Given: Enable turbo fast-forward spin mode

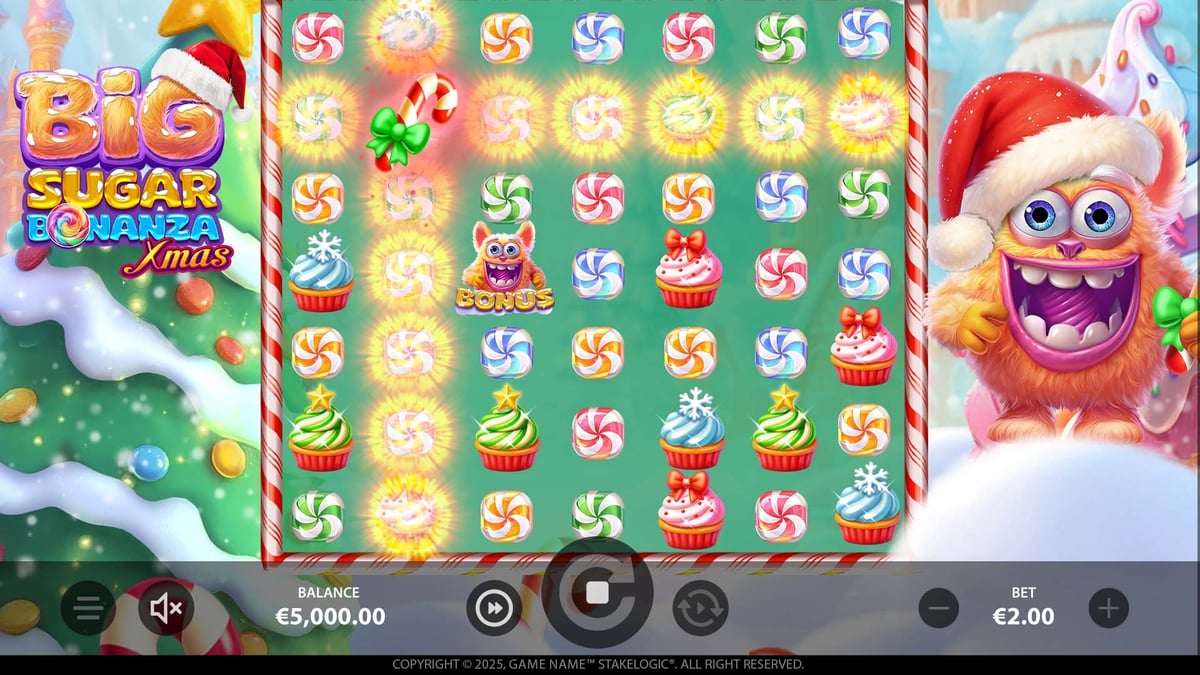Looking at the screenshot, I should click(x=494, y=608).
